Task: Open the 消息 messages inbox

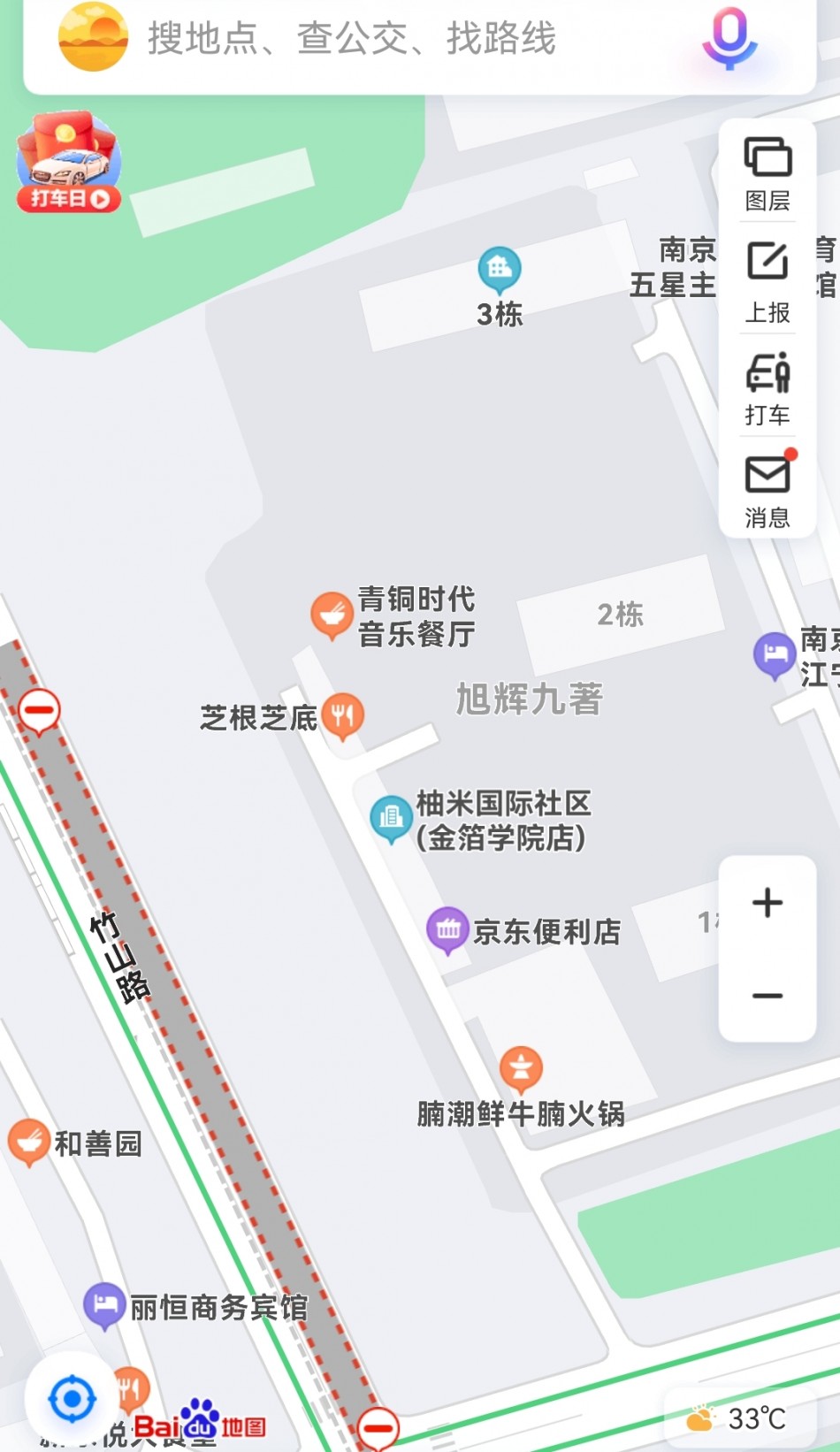Action: [x=767, y=489]
